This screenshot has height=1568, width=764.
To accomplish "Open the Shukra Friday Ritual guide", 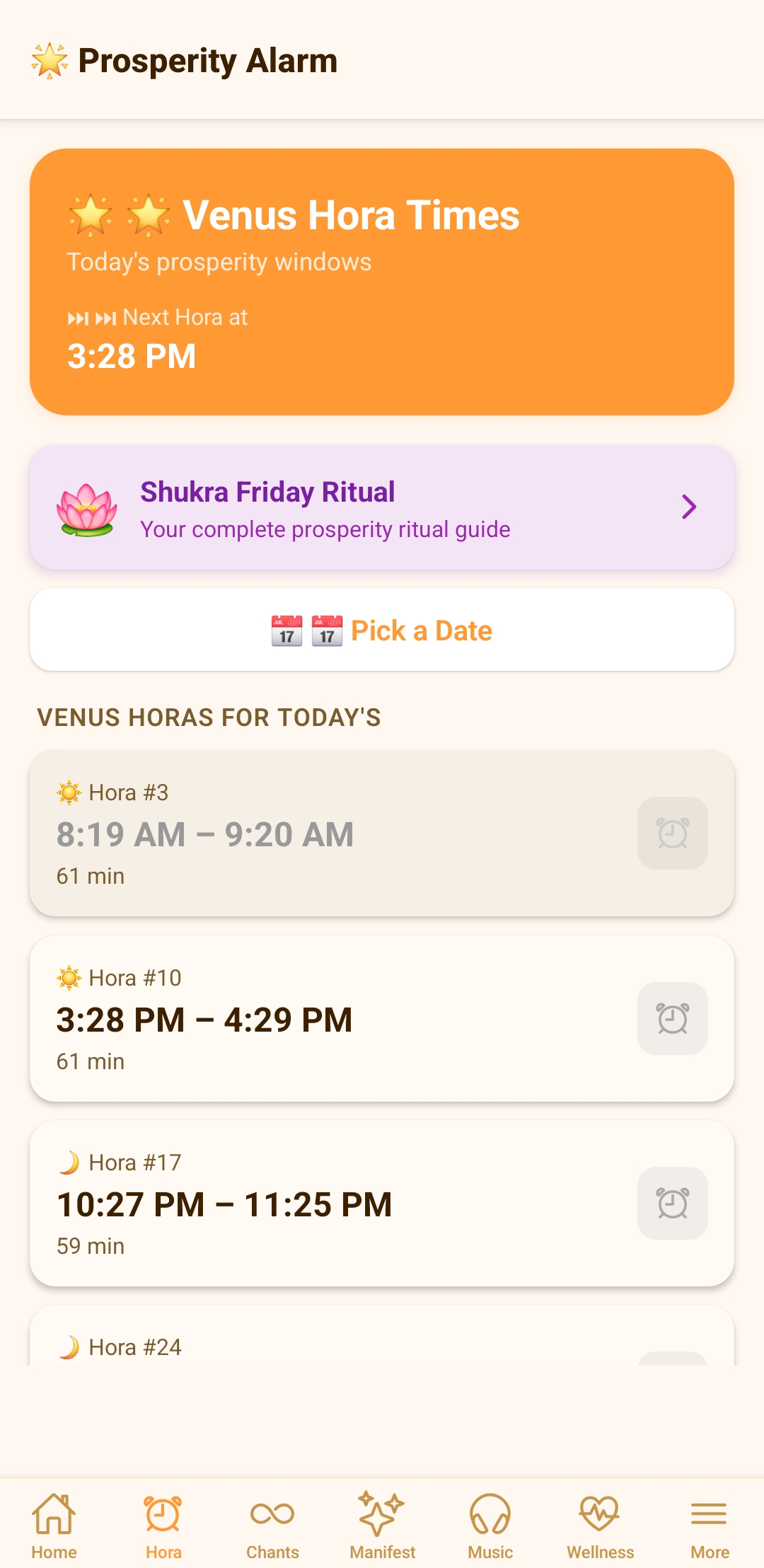I will coord(382,508).
